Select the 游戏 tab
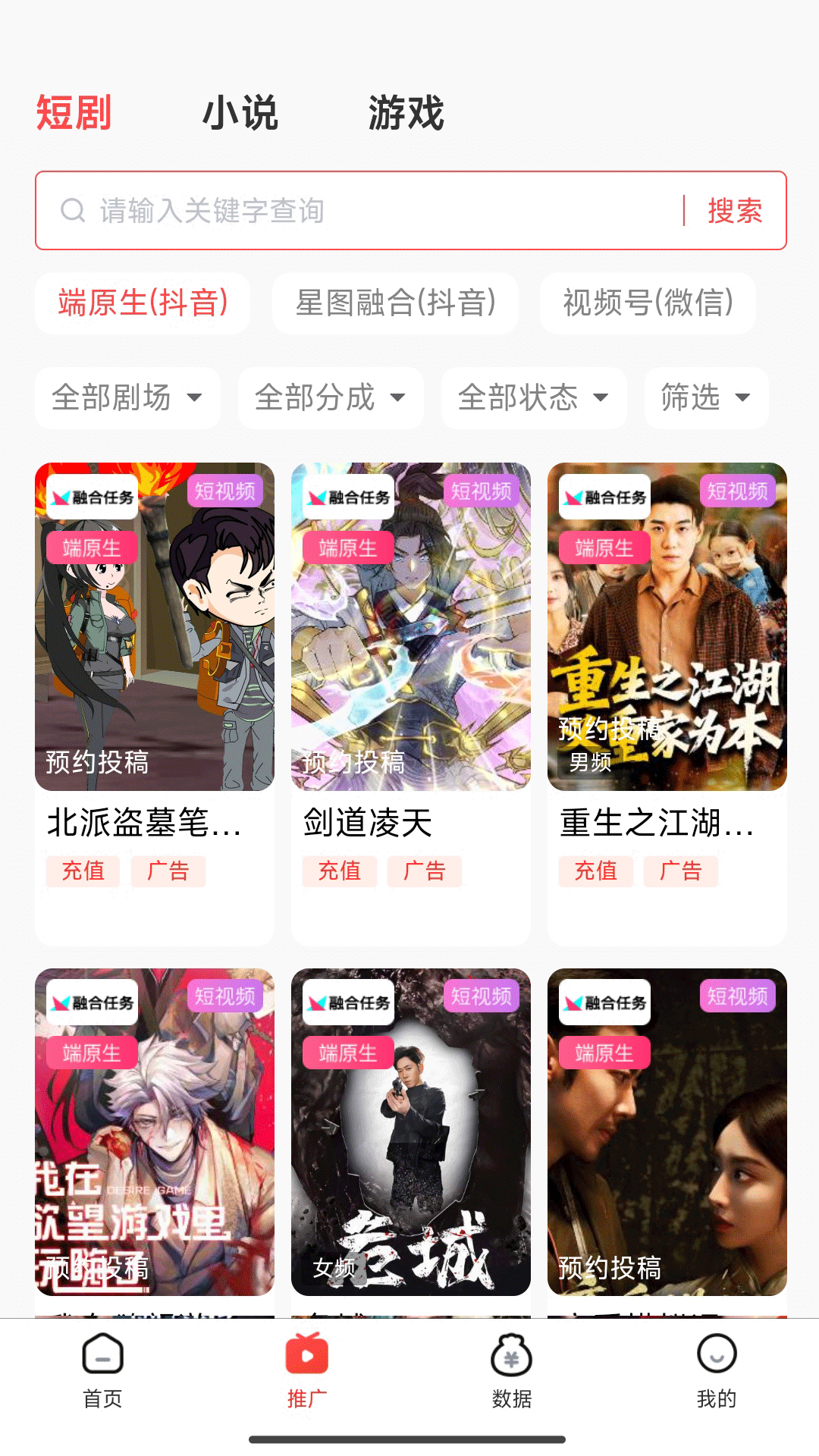Viewport: 819px width, 1456px height. click(x=406, y=112)
